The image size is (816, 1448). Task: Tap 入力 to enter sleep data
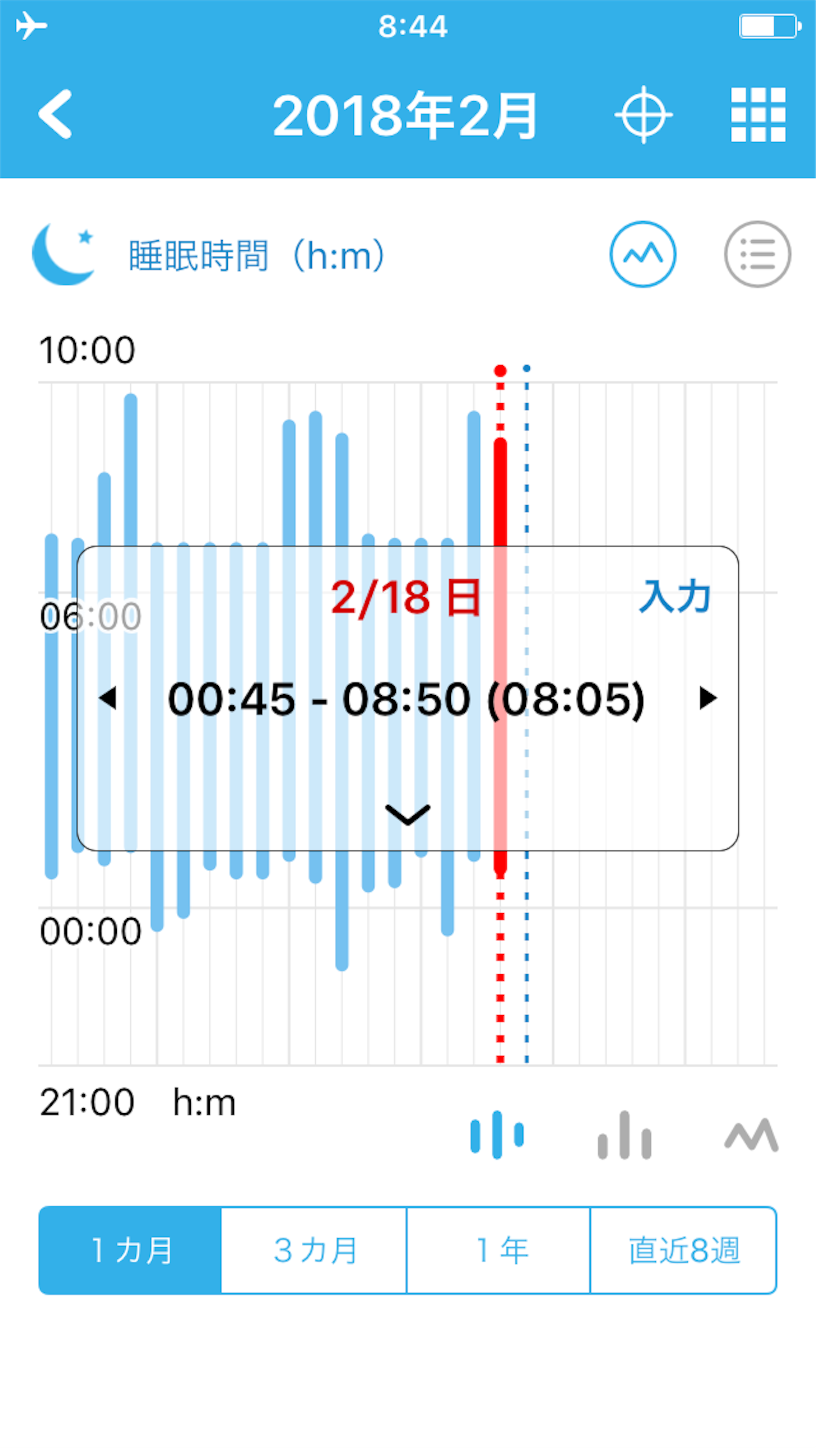675,597
